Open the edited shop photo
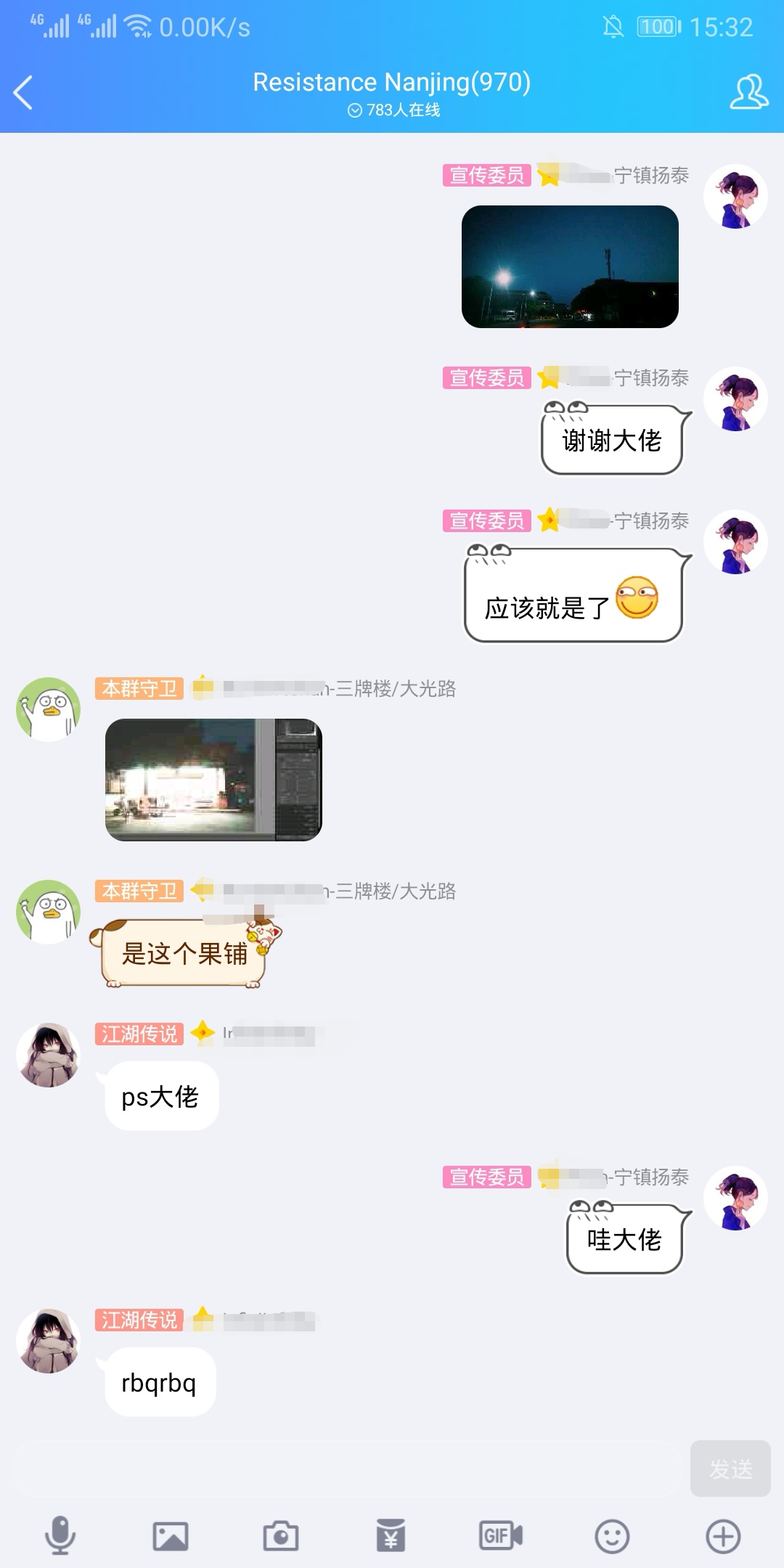This screenshot has width=784, height=1568. 213,780
